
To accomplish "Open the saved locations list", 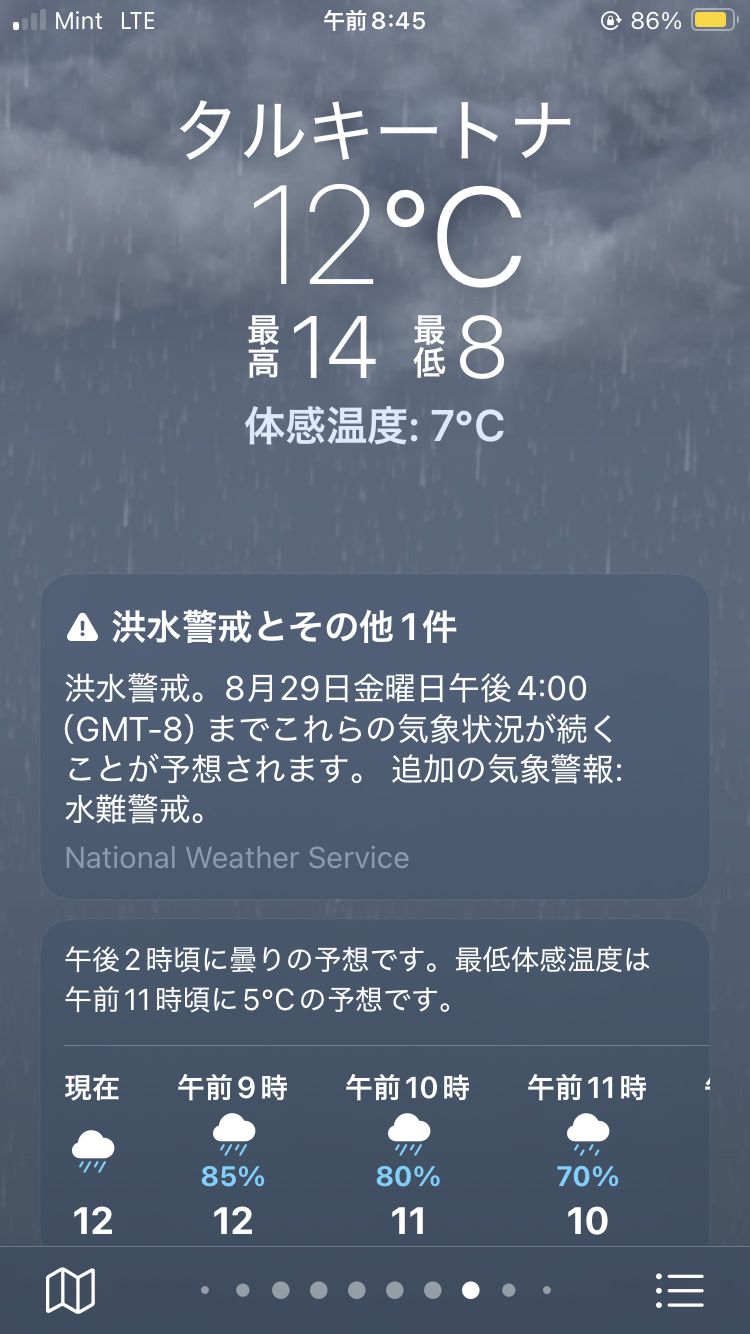I will (x=680, y=1290).
